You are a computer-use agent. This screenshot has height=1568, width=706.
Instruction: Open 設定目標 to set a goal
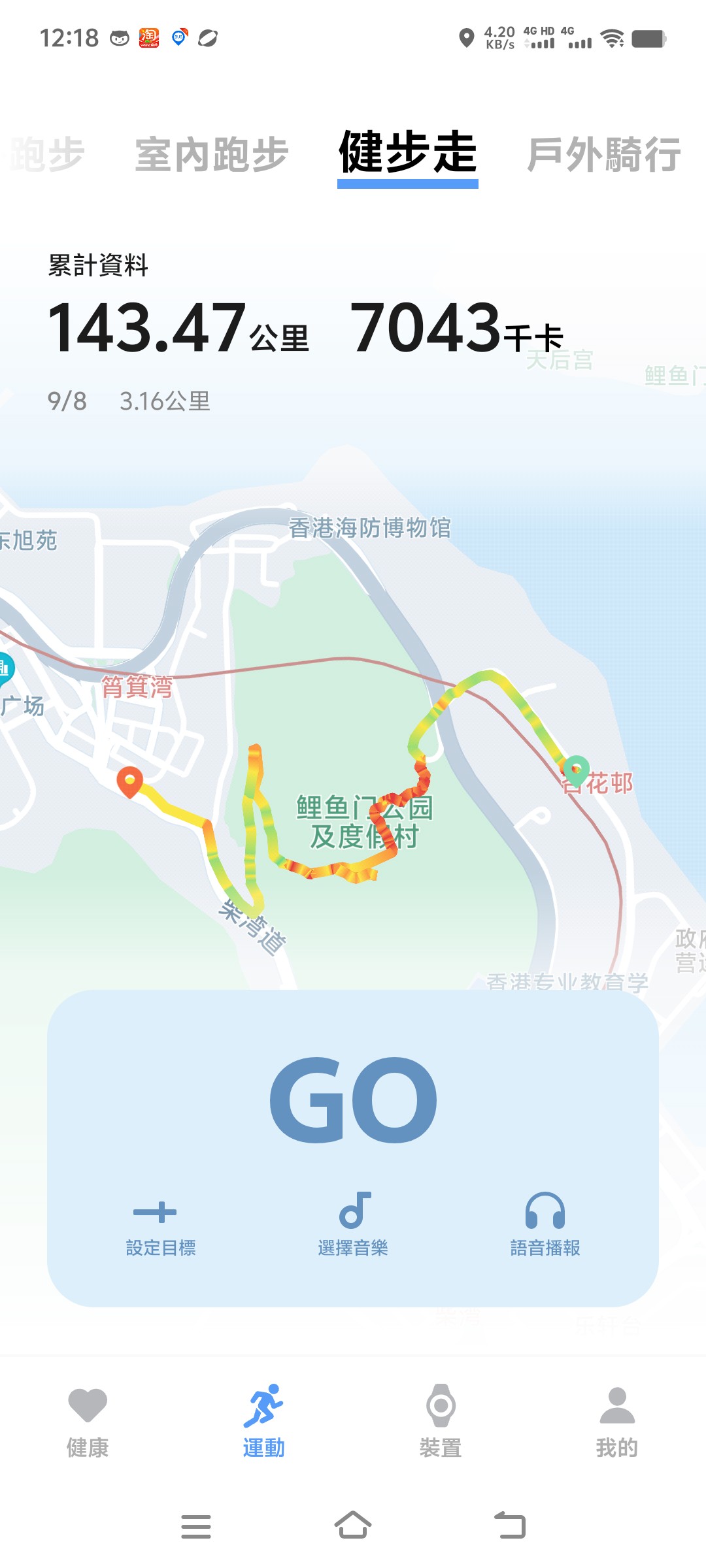(160, 1225)
